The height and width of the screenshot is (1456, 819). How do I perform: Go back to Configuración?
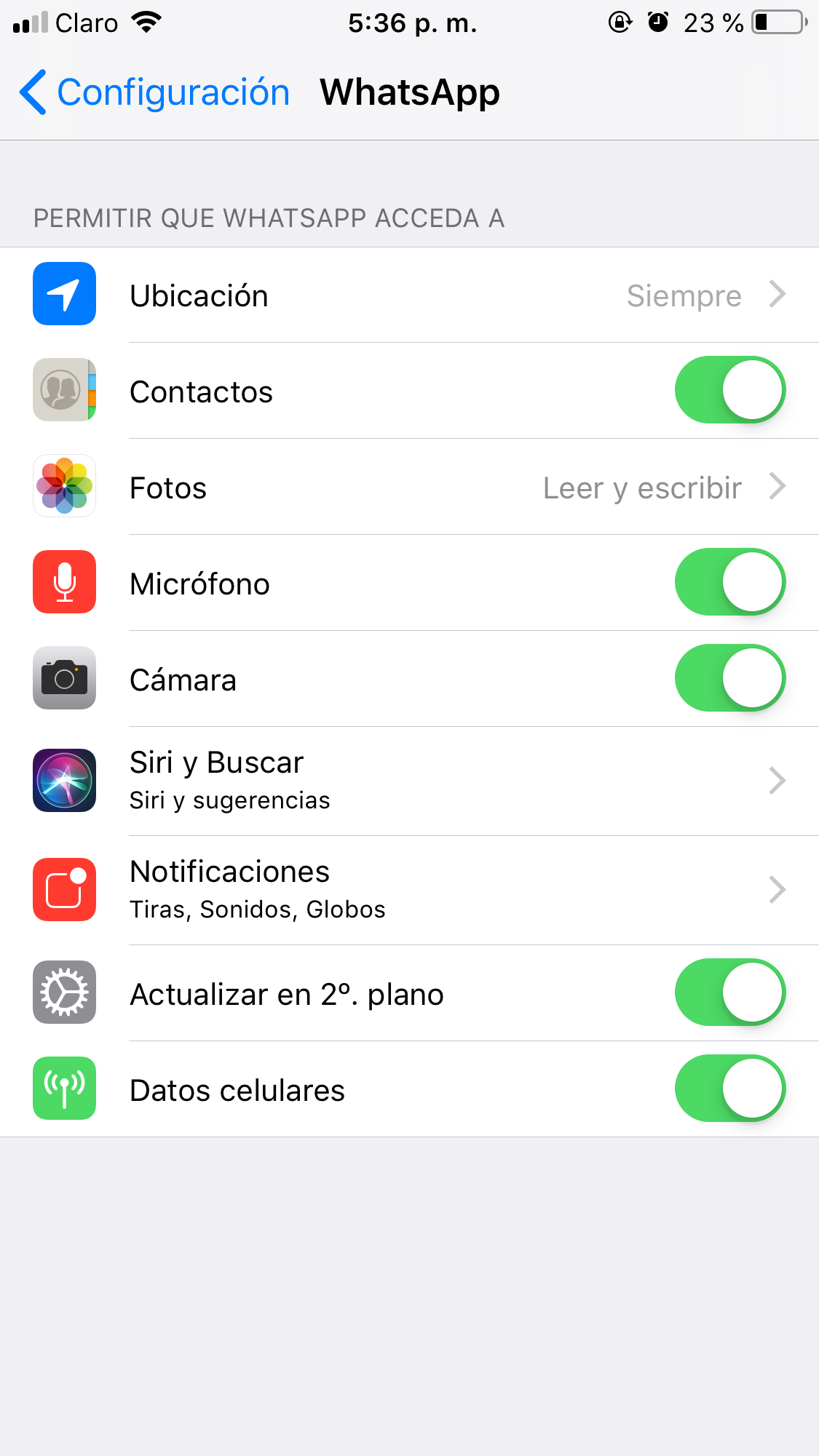(154, 92)
